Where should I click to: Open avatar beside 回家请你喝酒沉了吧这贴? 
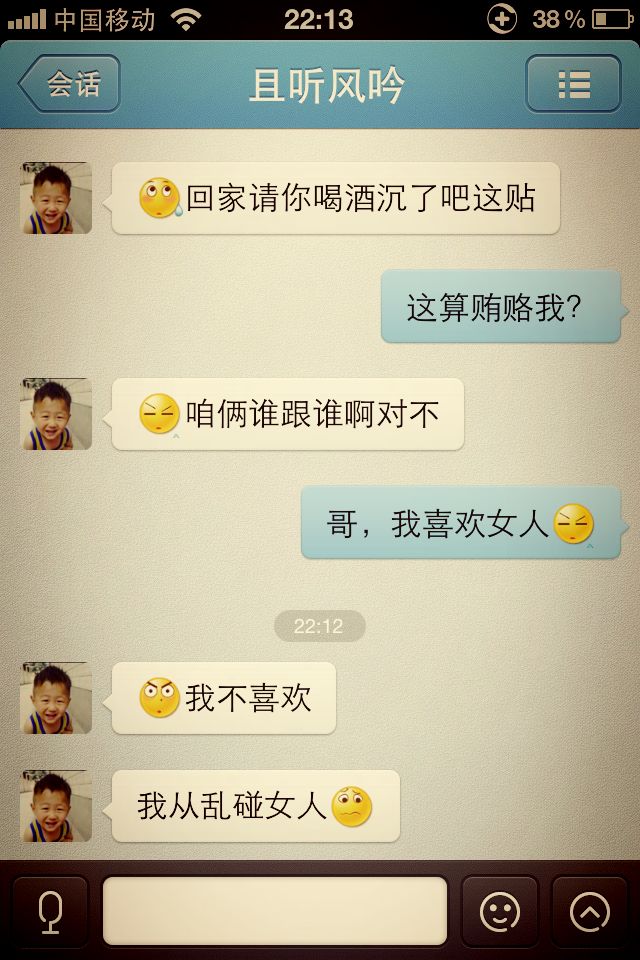point(57,198)
